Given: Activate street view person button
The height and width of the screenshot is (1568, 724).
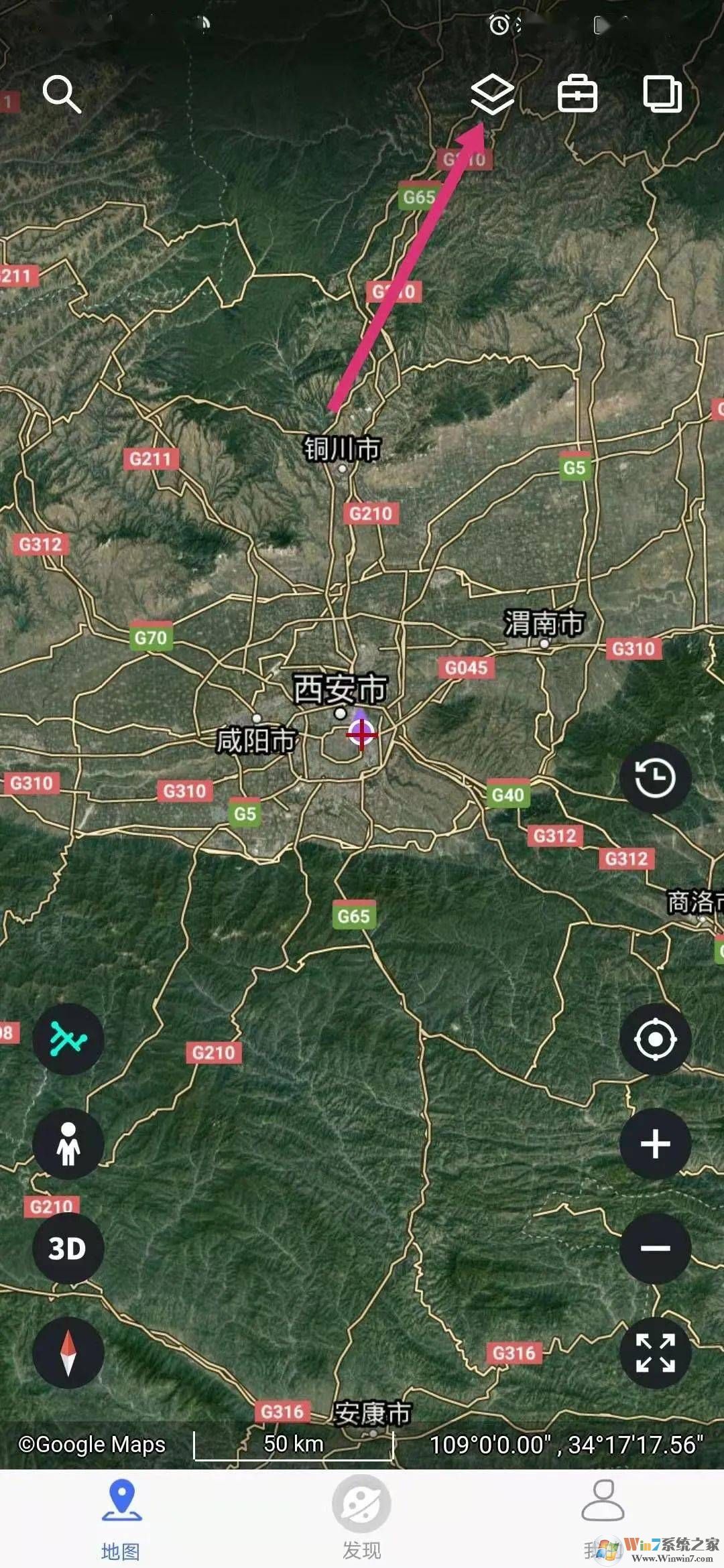Looking at the screenshot, I should (x=68, y=1144).
